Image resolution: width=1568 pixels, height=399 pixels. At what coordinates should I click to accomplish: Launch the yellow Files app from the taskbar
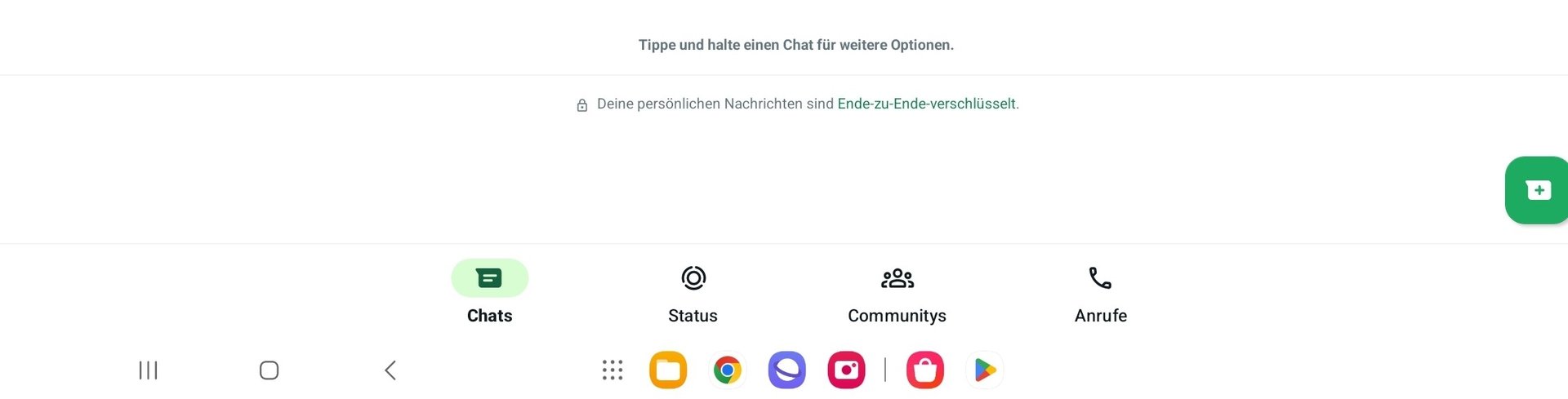[668, 370]
